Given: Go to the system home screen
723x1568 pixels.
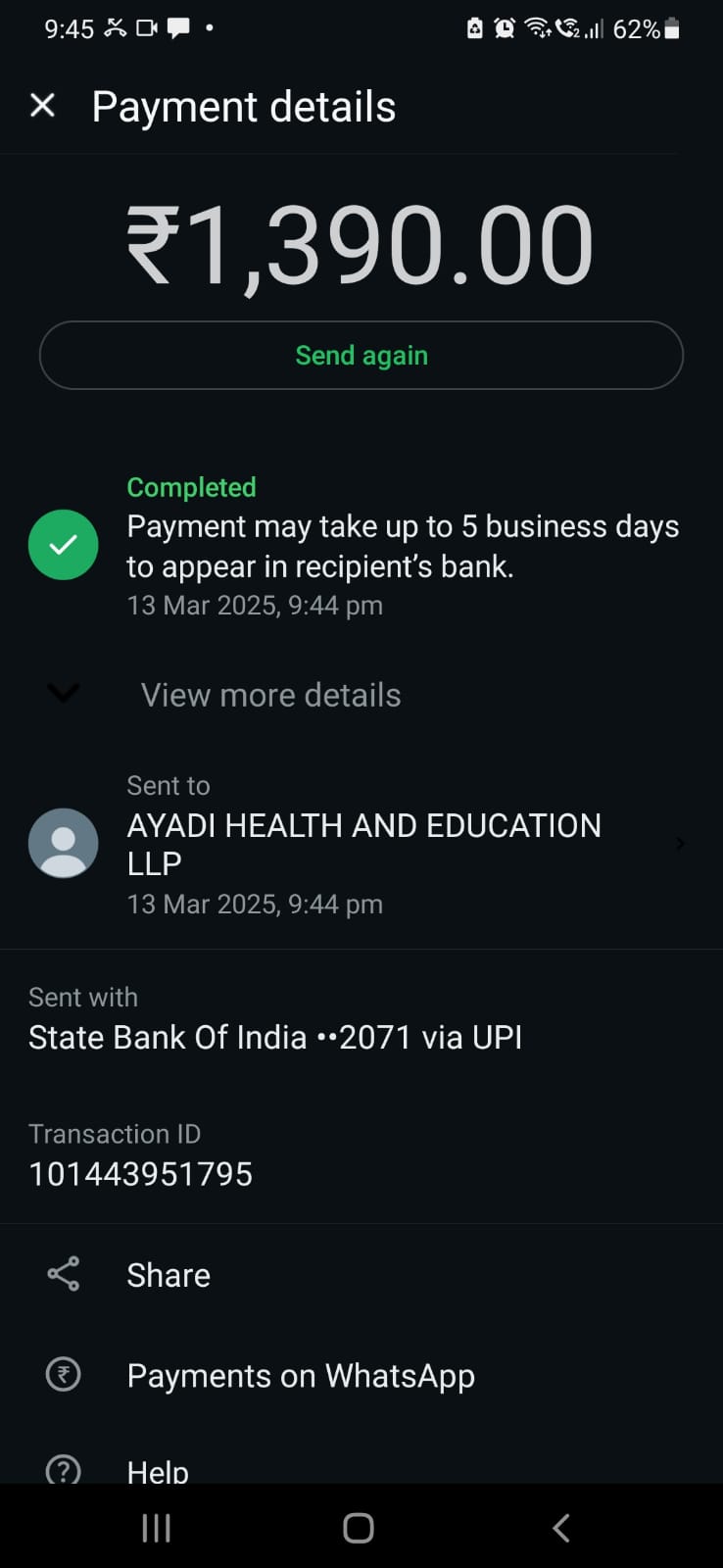Looking at the screenshot, I should click(359, 1528).
